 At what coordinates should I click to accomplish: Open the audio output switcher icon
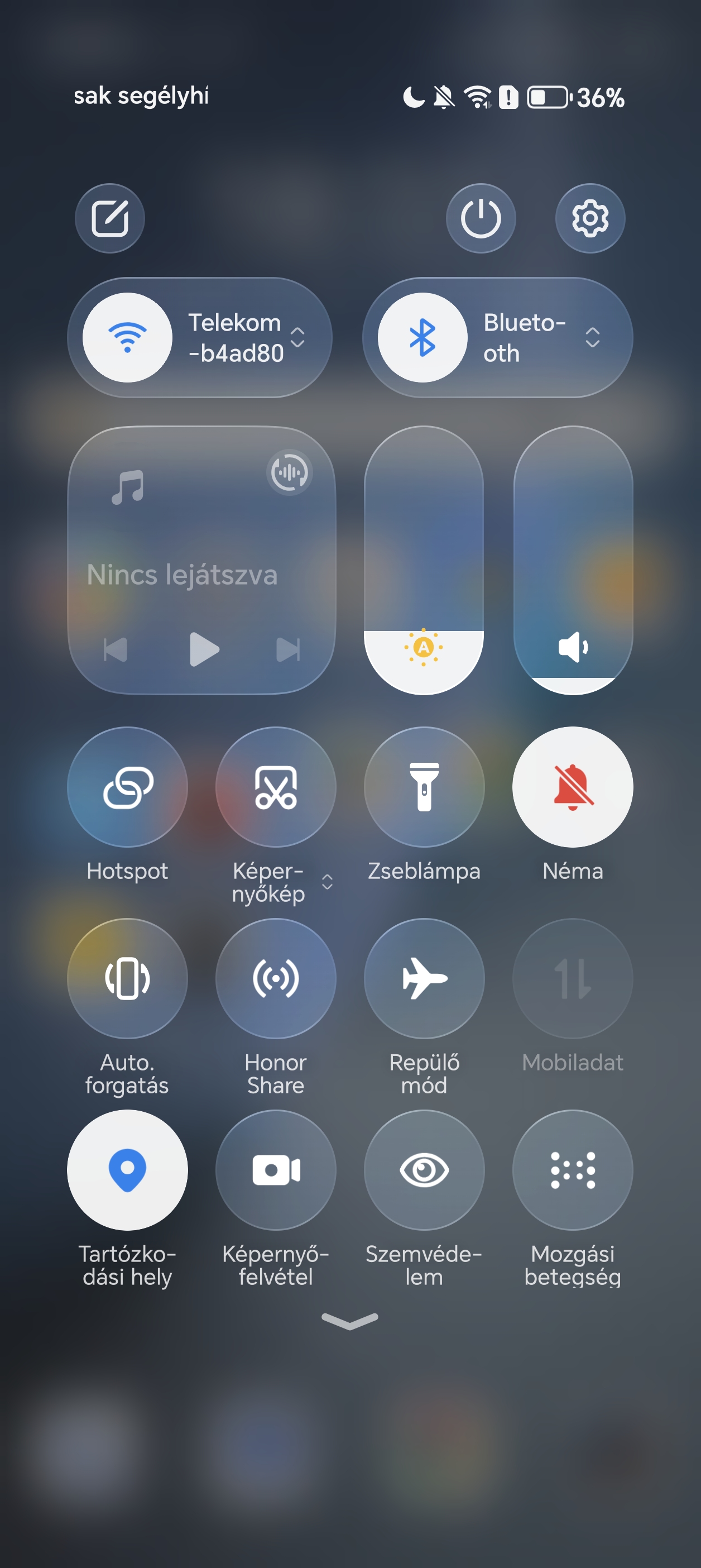290,472
